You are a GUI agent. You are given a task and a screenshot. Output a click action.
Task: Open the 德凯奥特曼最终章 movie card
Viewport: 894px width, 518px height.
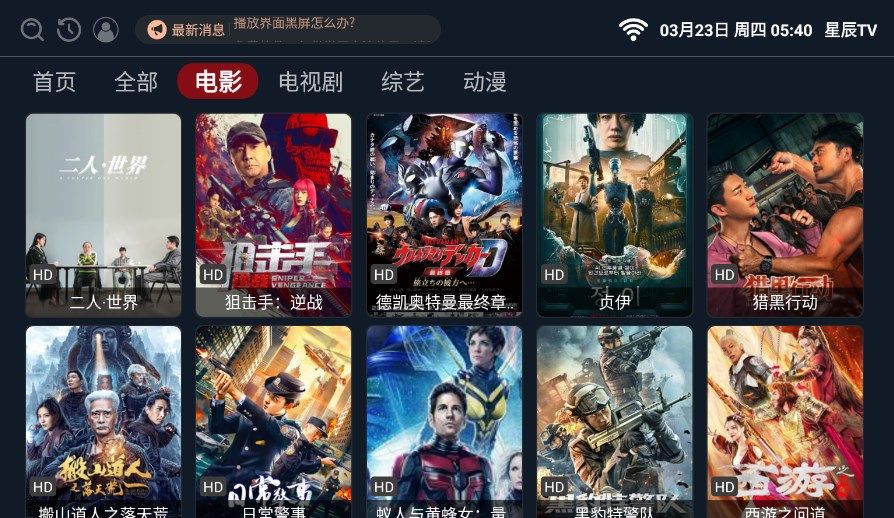click(444, 215)
